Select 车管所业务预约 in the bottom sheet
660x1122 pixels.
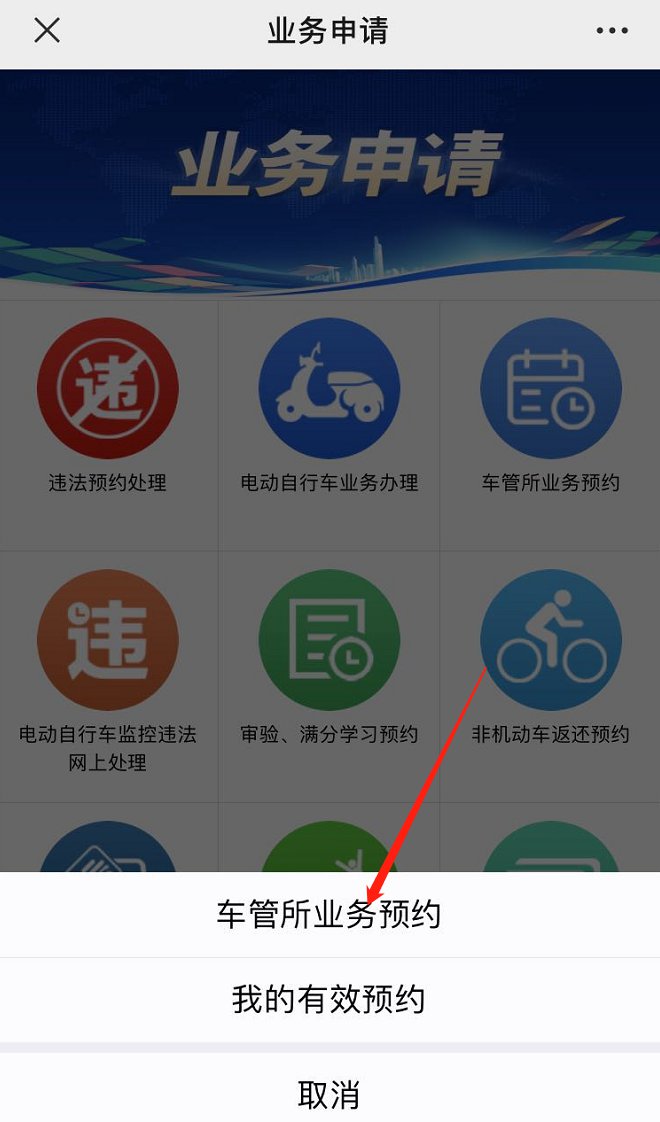[x=329, y=914]
